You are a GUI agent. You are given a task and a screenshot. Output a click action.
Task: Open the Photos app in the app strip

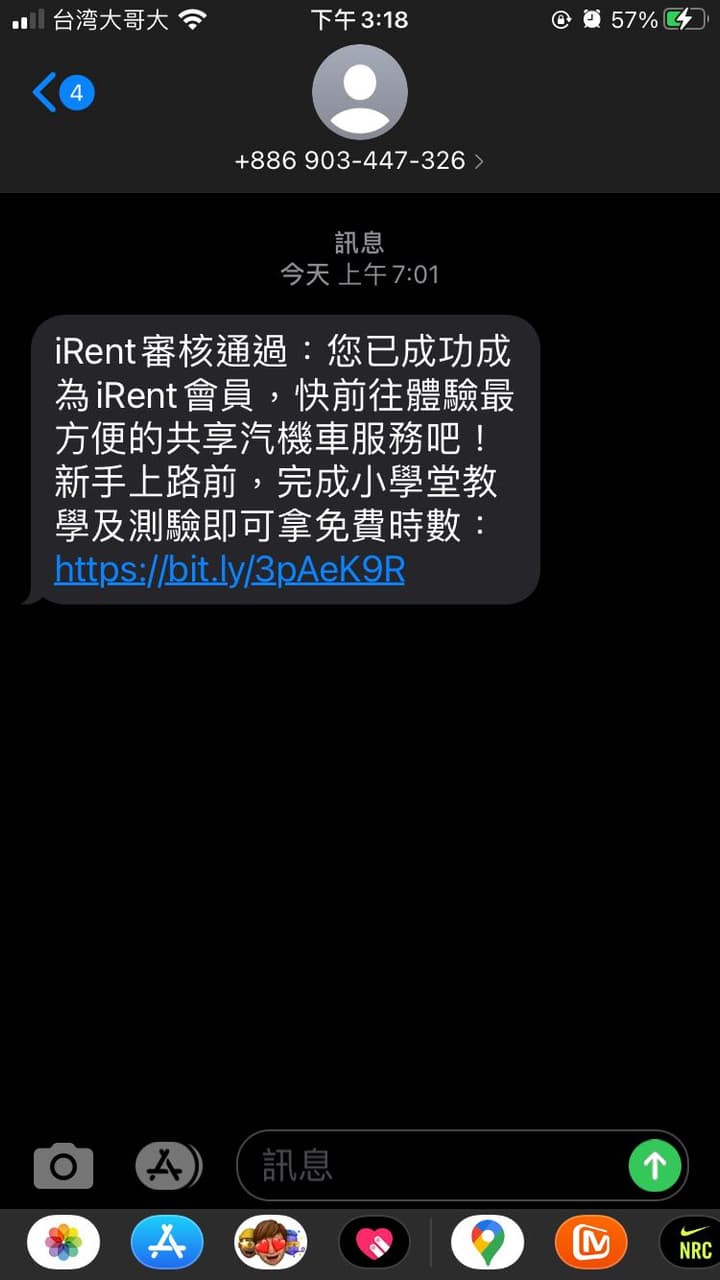click(x=63, y=1243)
